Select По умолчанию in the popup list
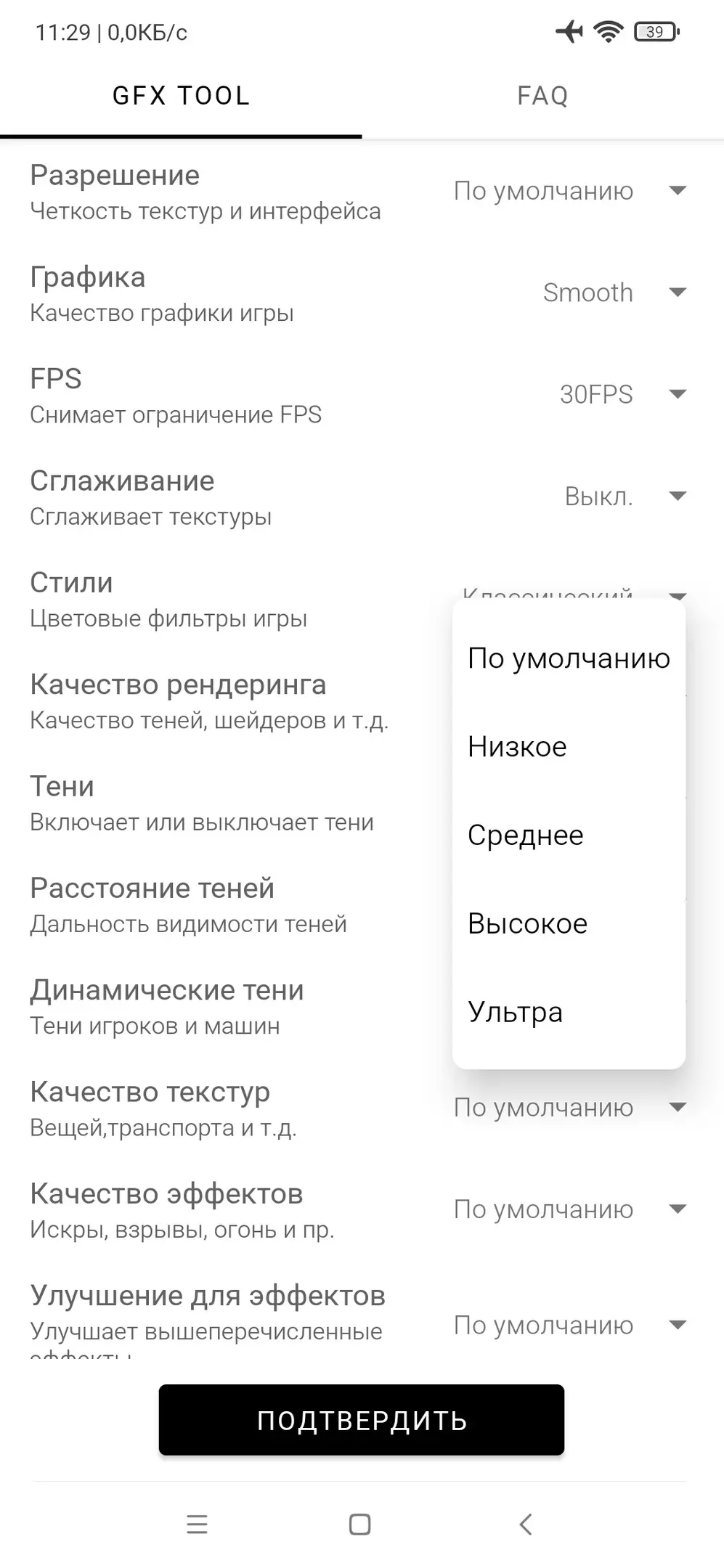Image resolution: width=724 pixels, height=1568 pixels. (x=568, y=658)
